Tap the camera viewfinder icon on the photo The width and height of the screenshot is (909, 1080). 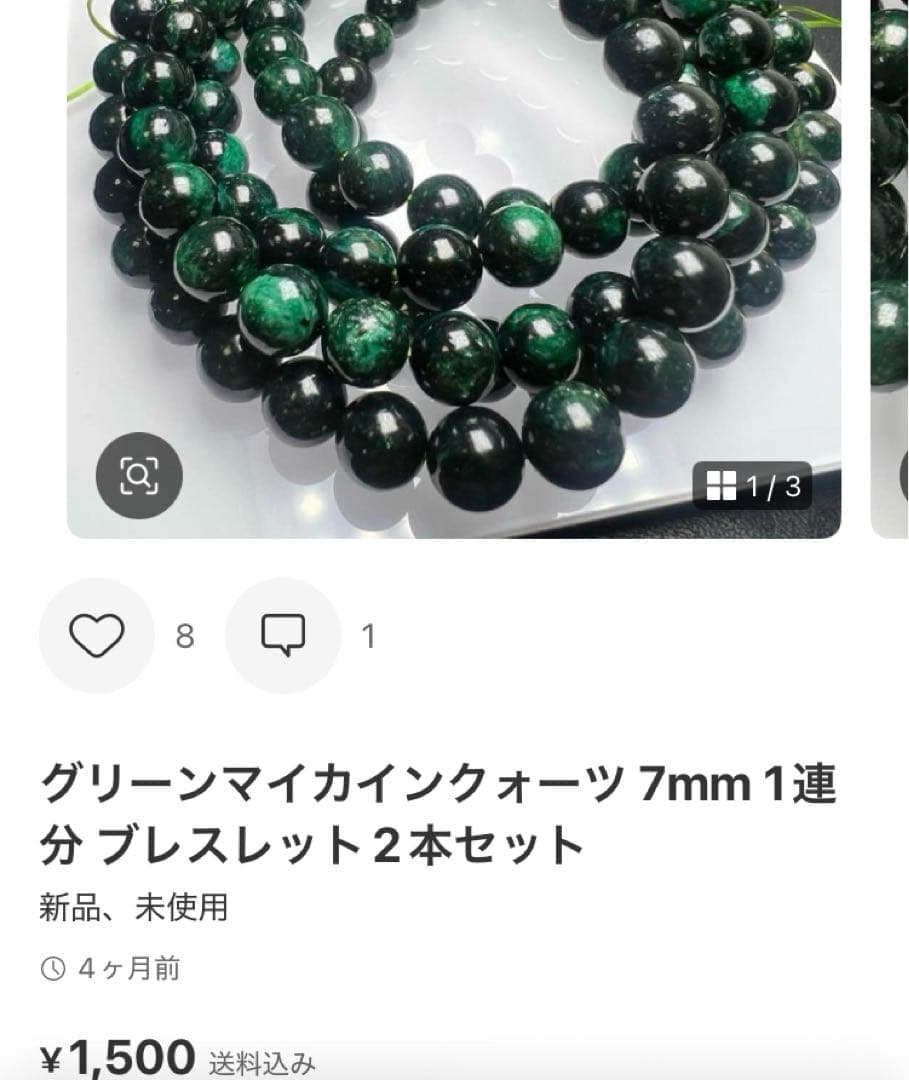click(x=140, y=475)
